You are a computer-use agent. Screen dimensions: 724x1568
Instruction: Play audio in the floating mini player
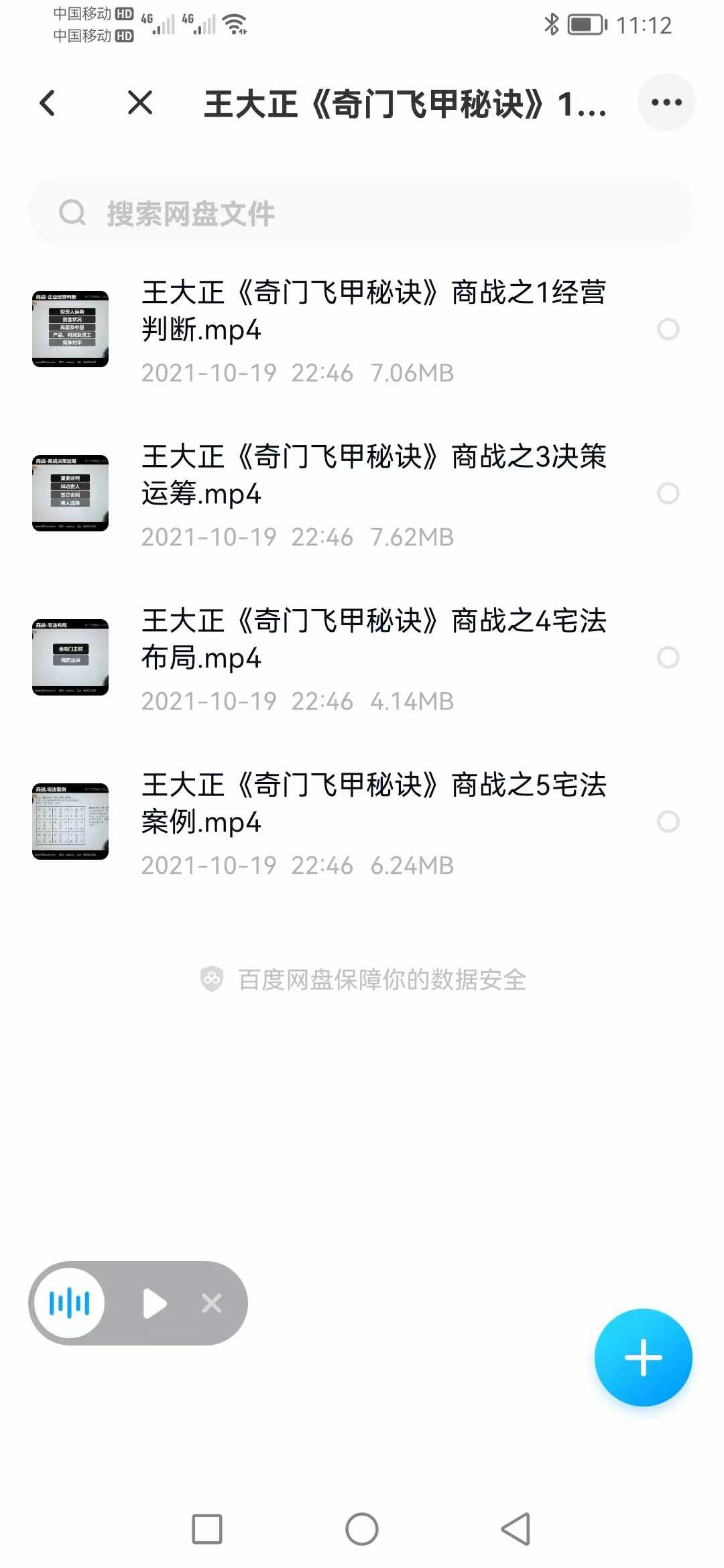pyautogui.click(x=155, y=1303)
